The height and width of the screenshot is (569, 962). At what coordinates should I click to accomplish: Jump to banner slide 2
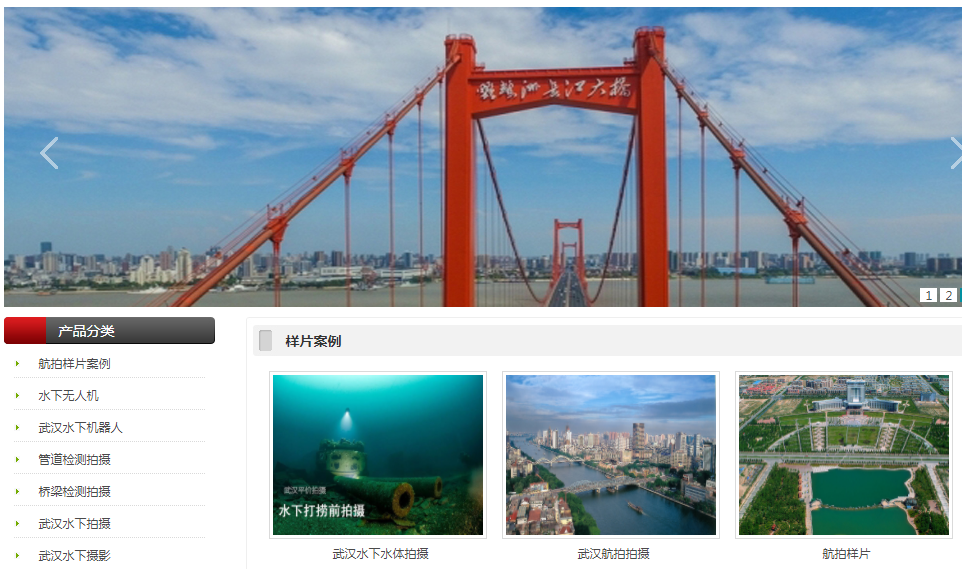tap(948, 295)
